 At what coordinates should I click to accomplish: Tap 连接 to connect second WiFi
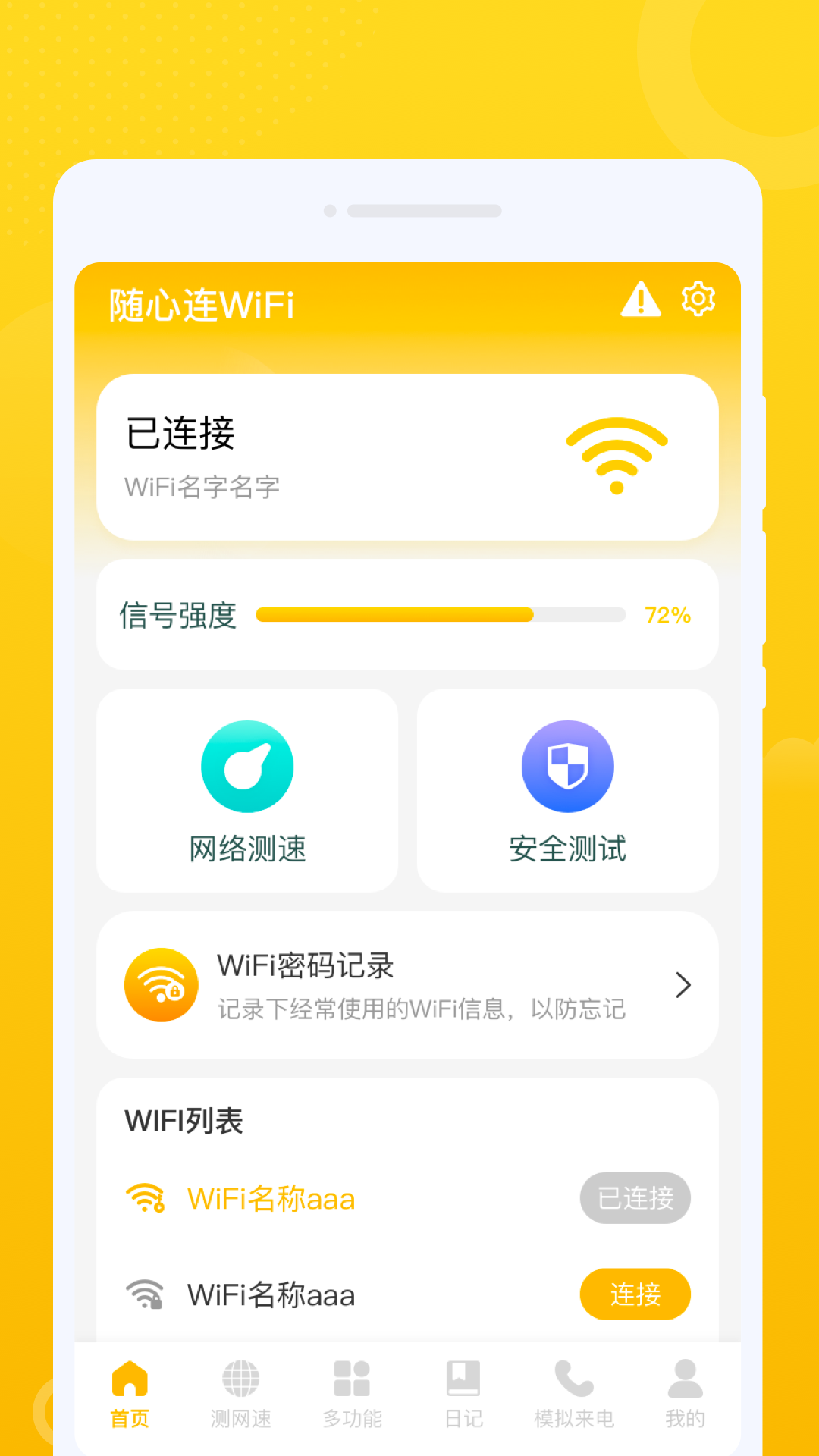pos(635,1294)
